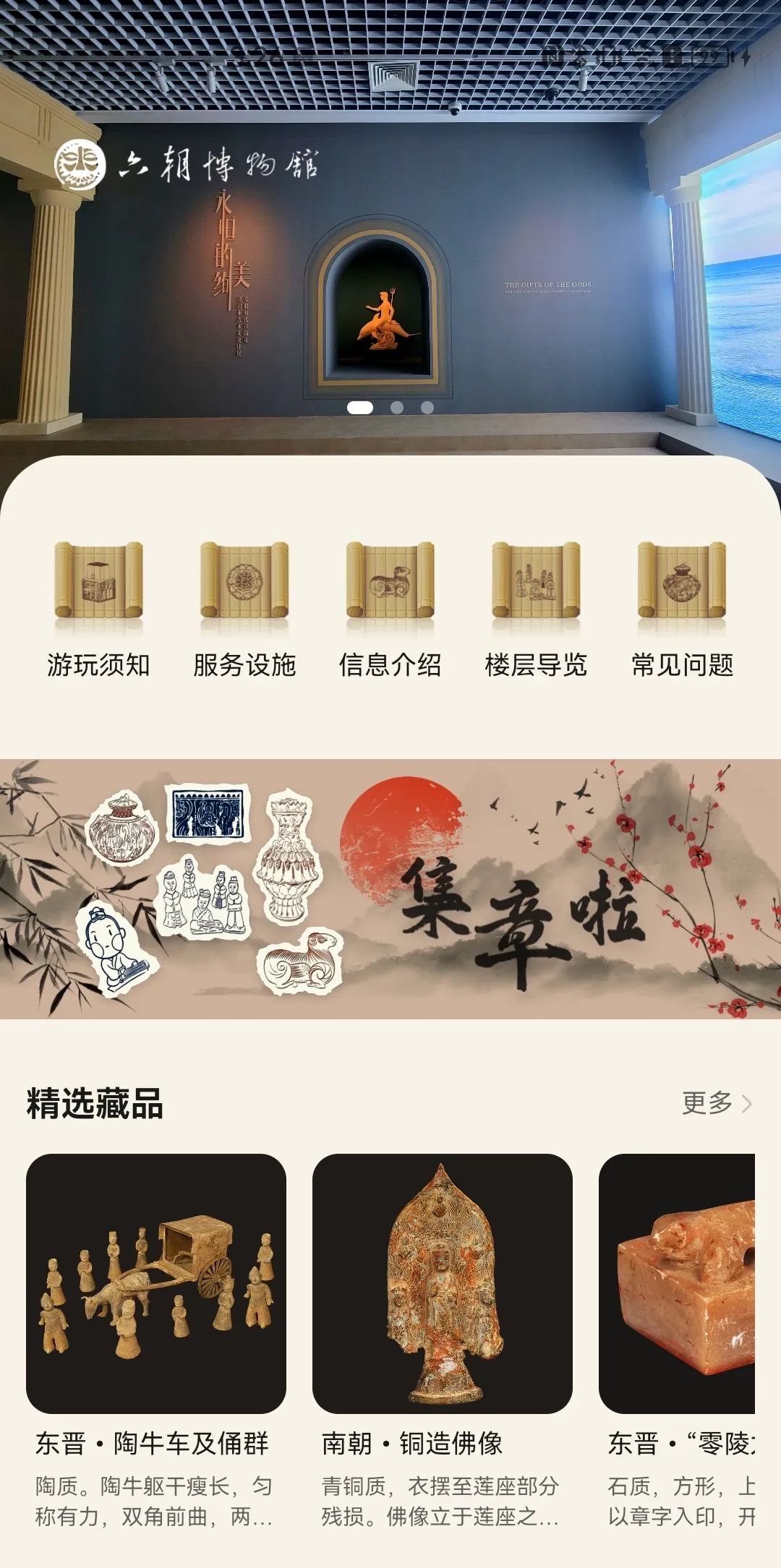Image resolution: width=781 pixels, height=1568 pixels.
Task: Open 常见问题 FAQ
Action: 682,609
